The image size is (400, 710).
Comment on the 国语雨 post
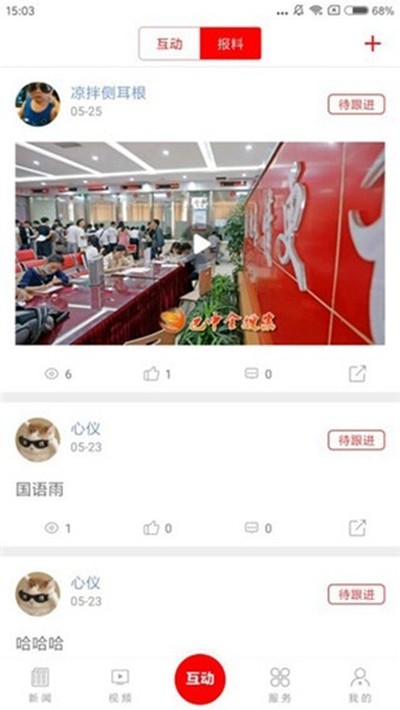[258, 528]
